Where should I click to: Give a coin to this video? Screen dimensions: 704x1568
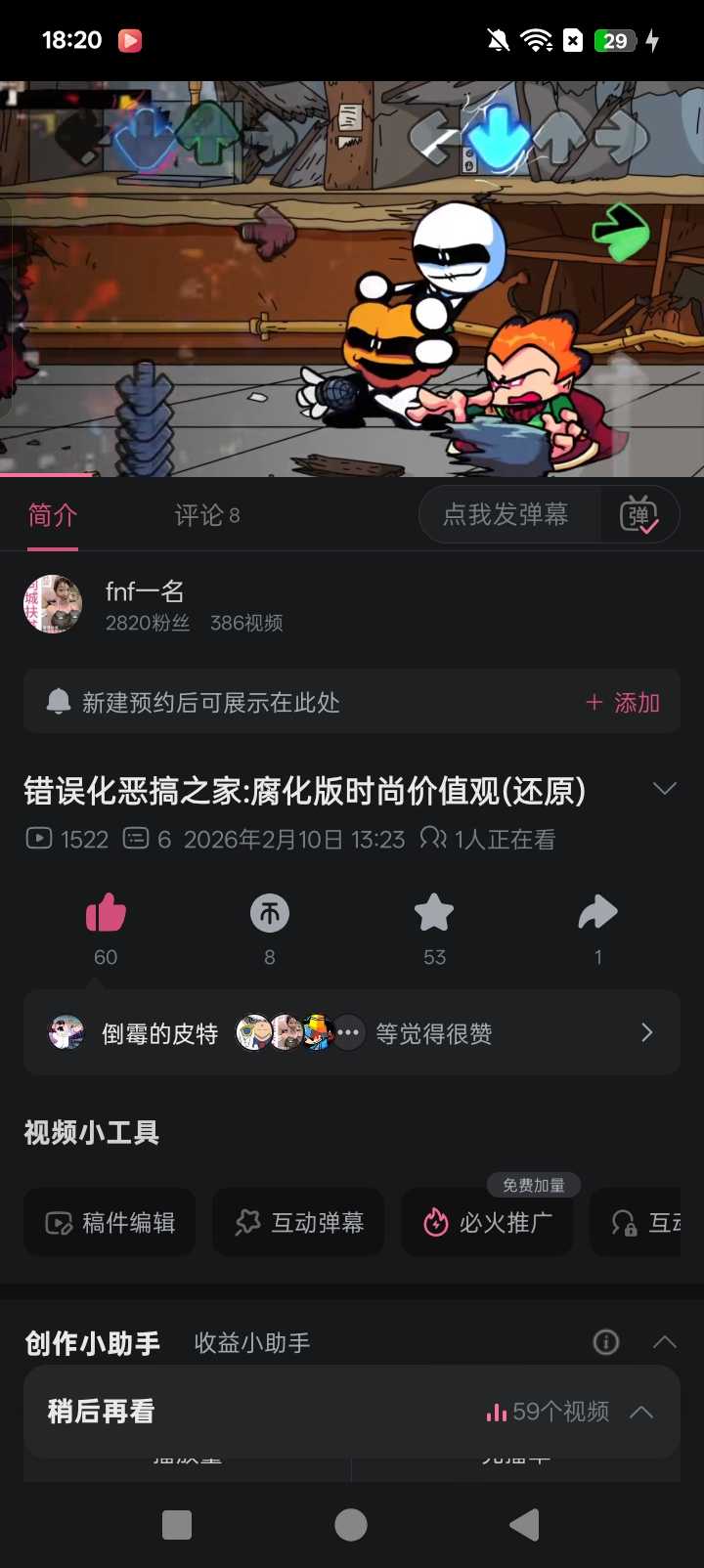coord(270,914)
